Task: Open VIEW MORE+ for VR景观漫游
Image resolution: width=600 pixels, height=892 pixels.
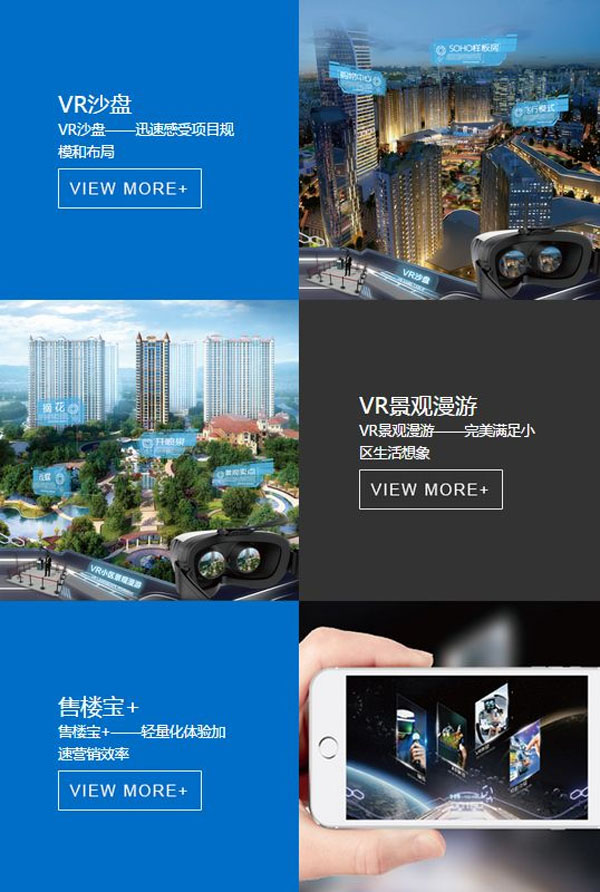Action: pos(430,490)
